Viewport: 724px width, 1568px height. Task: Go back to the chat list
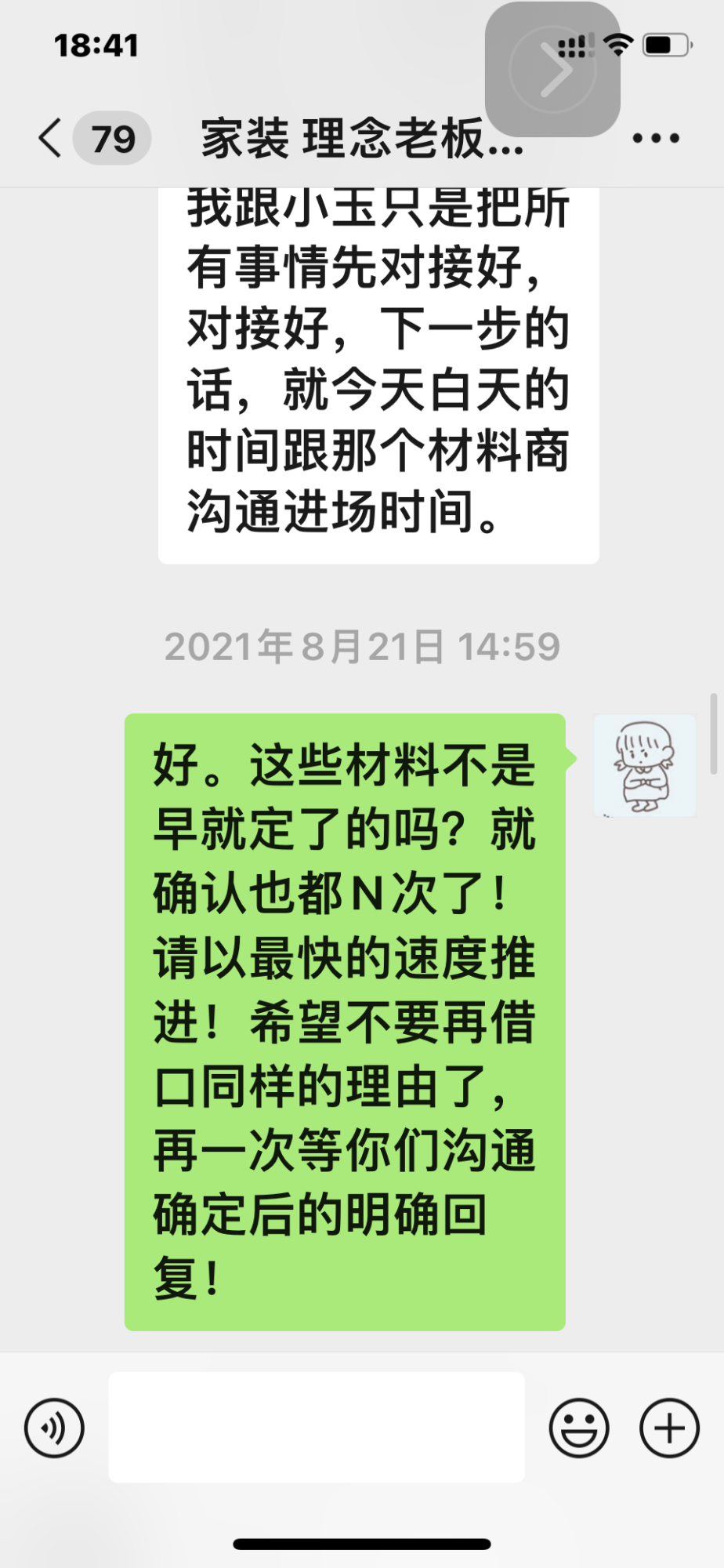(x=52, y=139)
